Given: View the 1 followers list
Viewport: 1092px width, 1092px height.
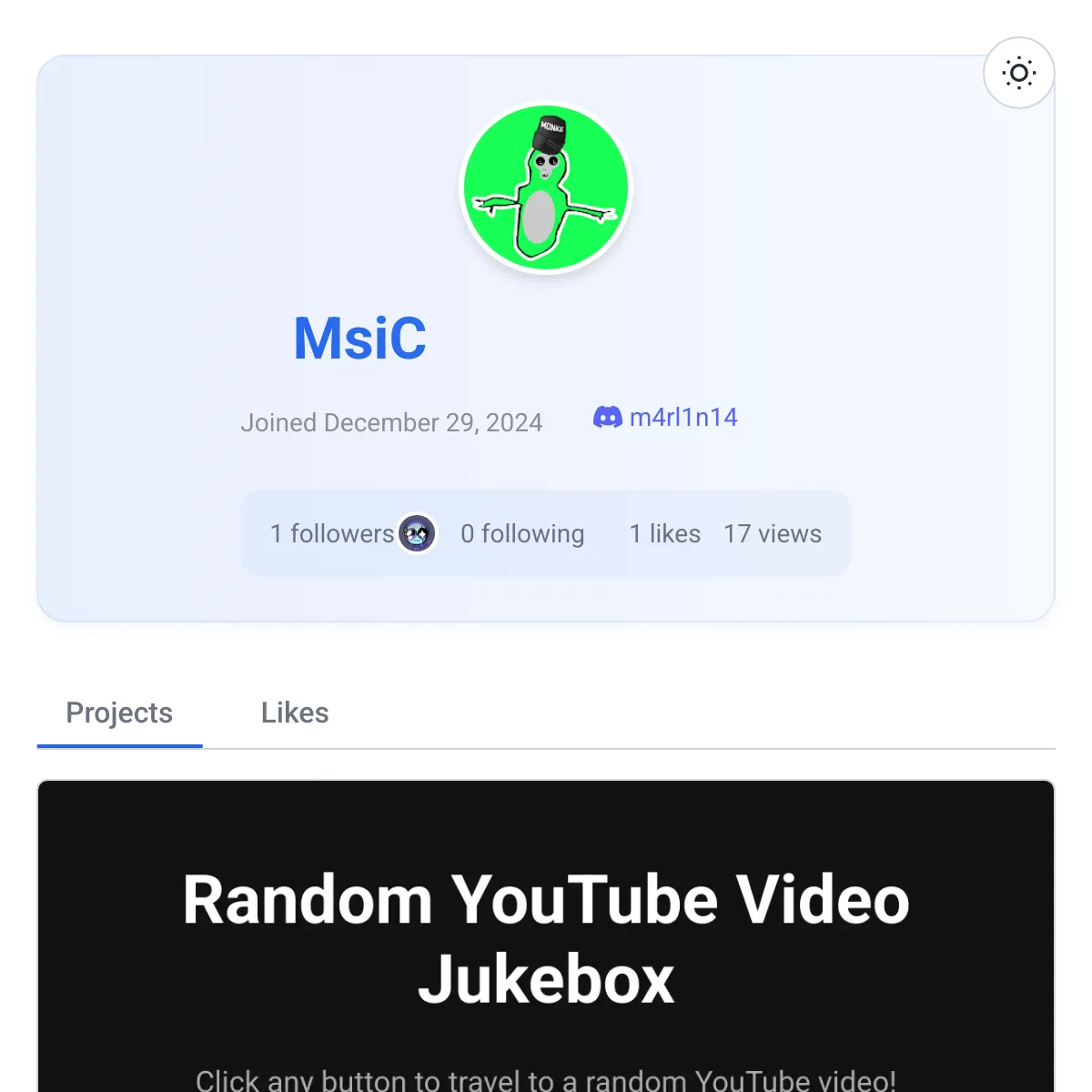Looking at the screenshot, I should point(331,533).
